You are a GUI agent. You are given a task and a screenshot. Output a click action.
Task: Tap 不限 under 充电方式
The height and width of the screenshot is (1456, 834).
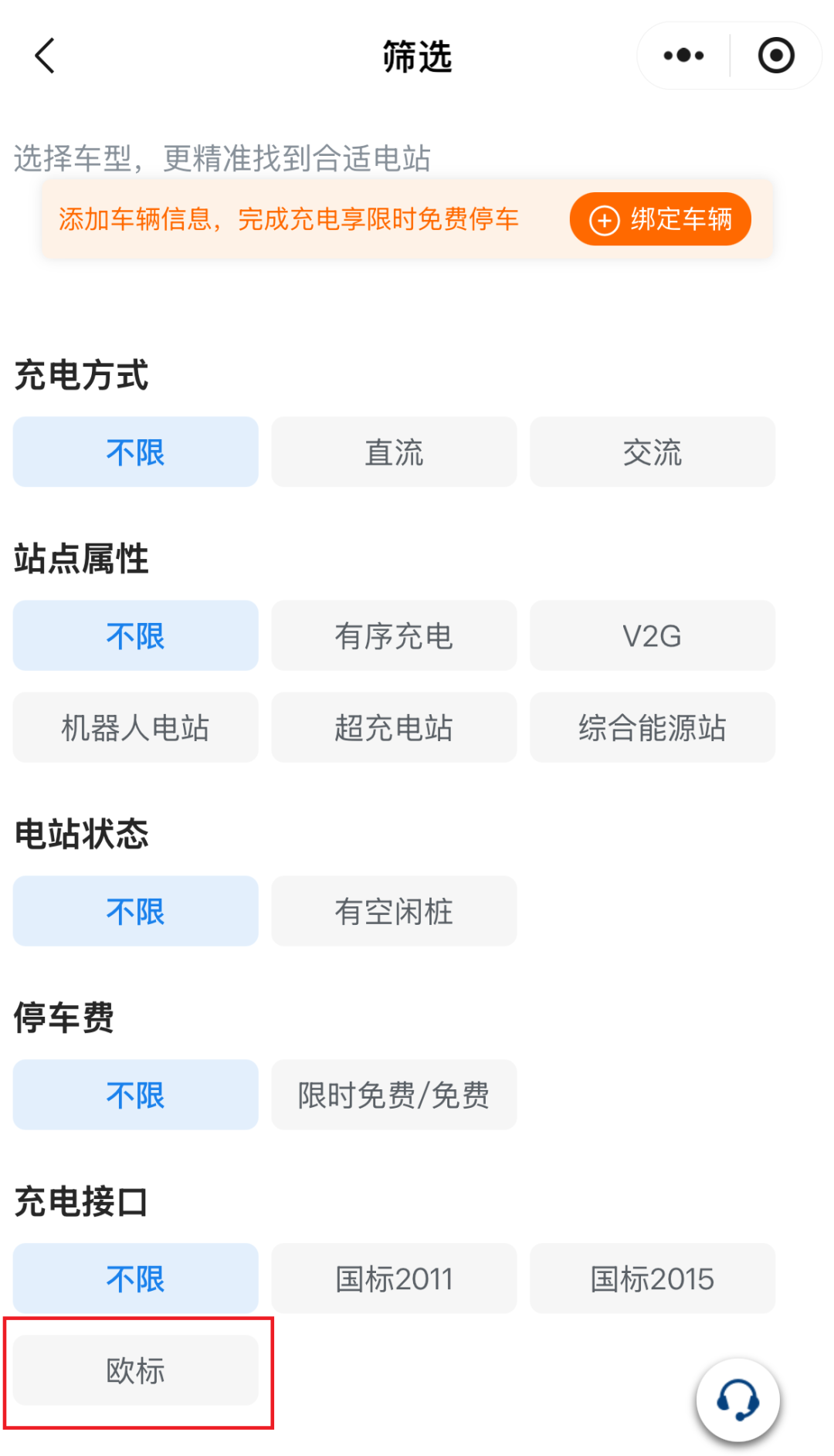point(135,452)
